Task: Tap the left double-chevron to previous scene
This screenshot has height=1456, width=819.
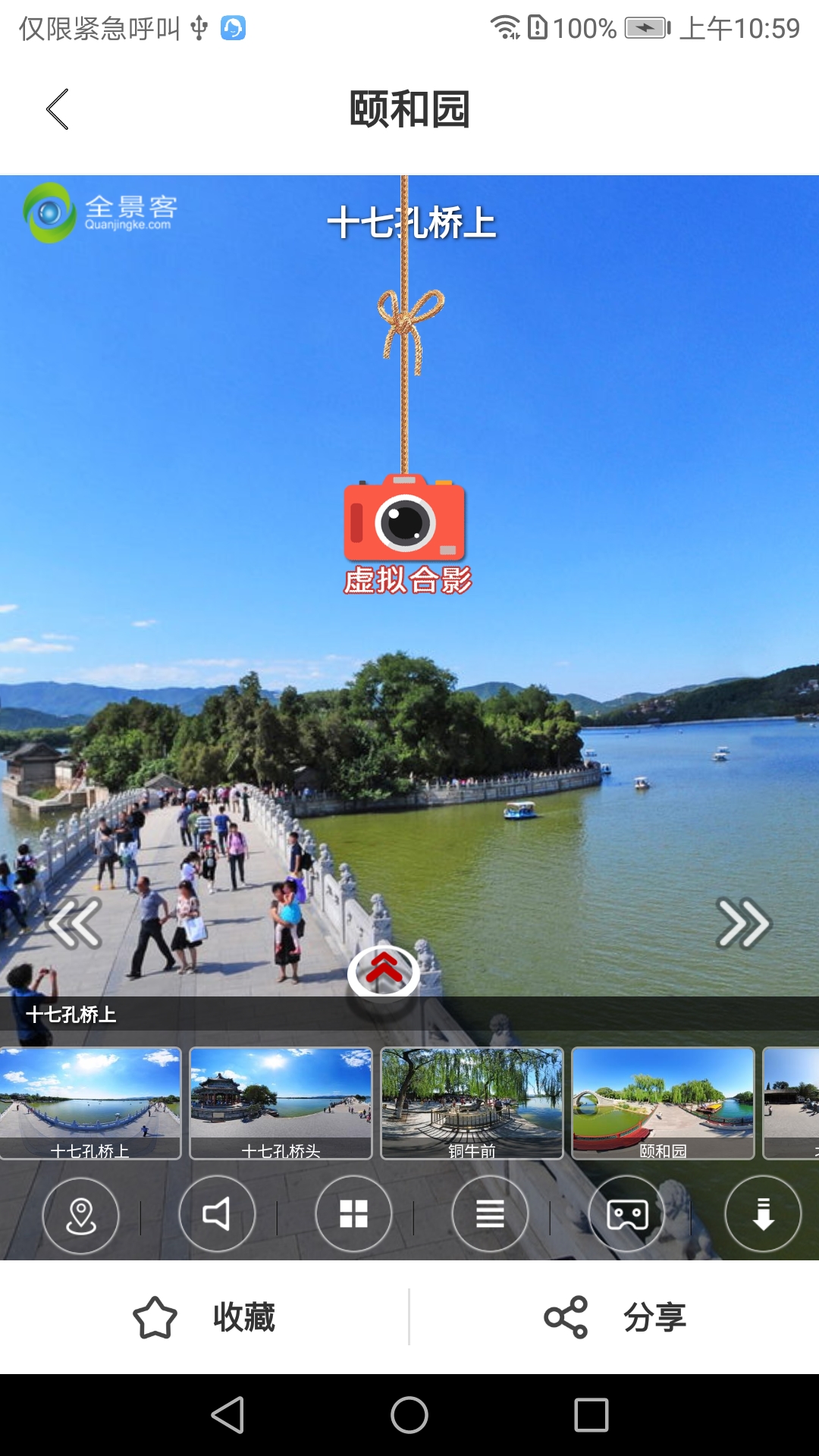Action: pos(74,921)
